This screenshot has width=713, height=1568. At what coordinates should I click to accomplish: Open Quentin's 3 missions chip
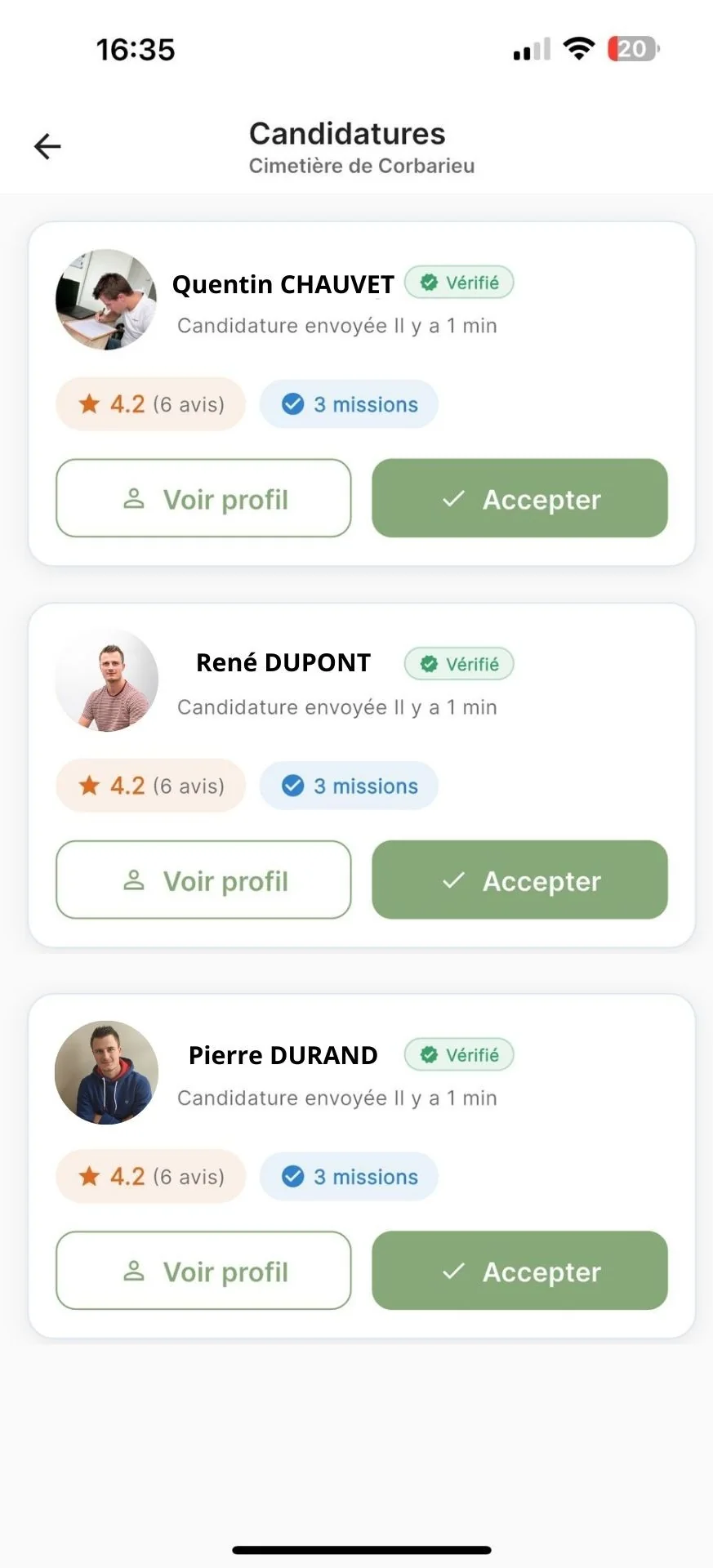point(348,403)
